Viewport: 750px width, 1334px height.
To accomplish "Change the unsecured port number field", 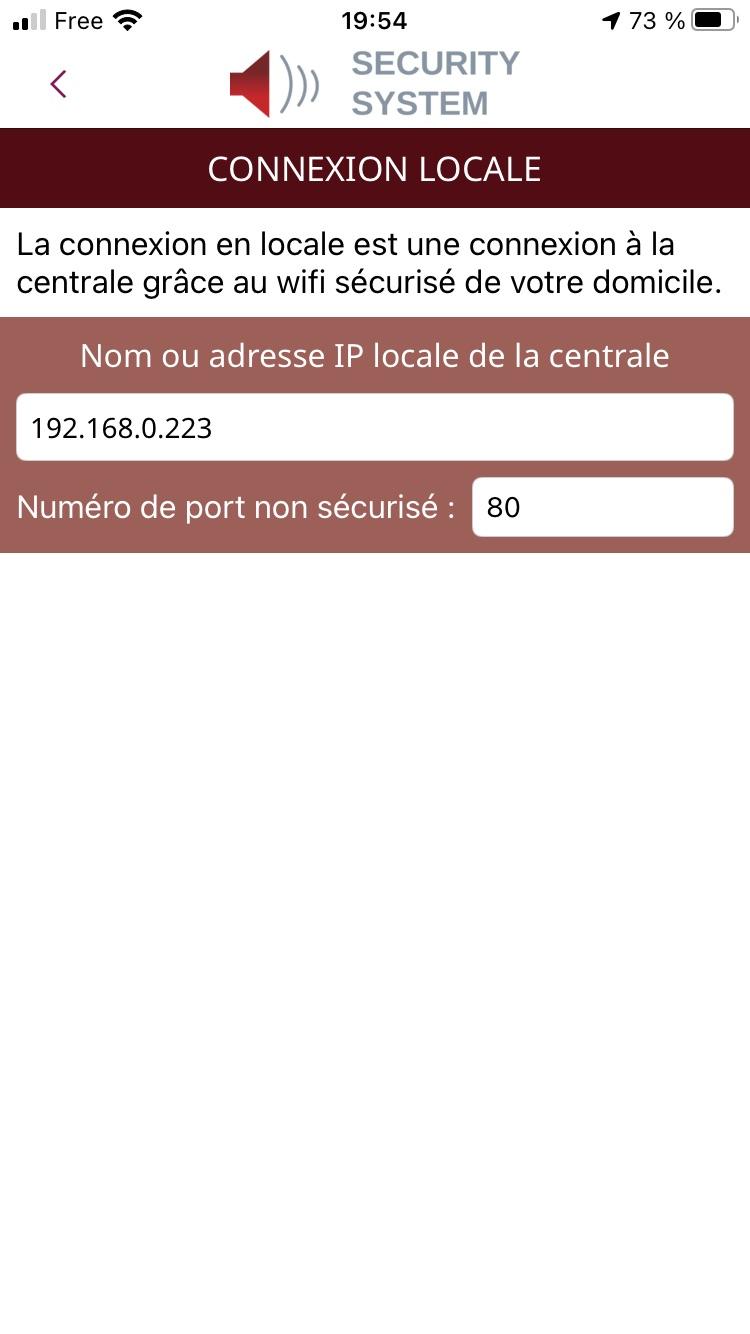I will point(602,508).
